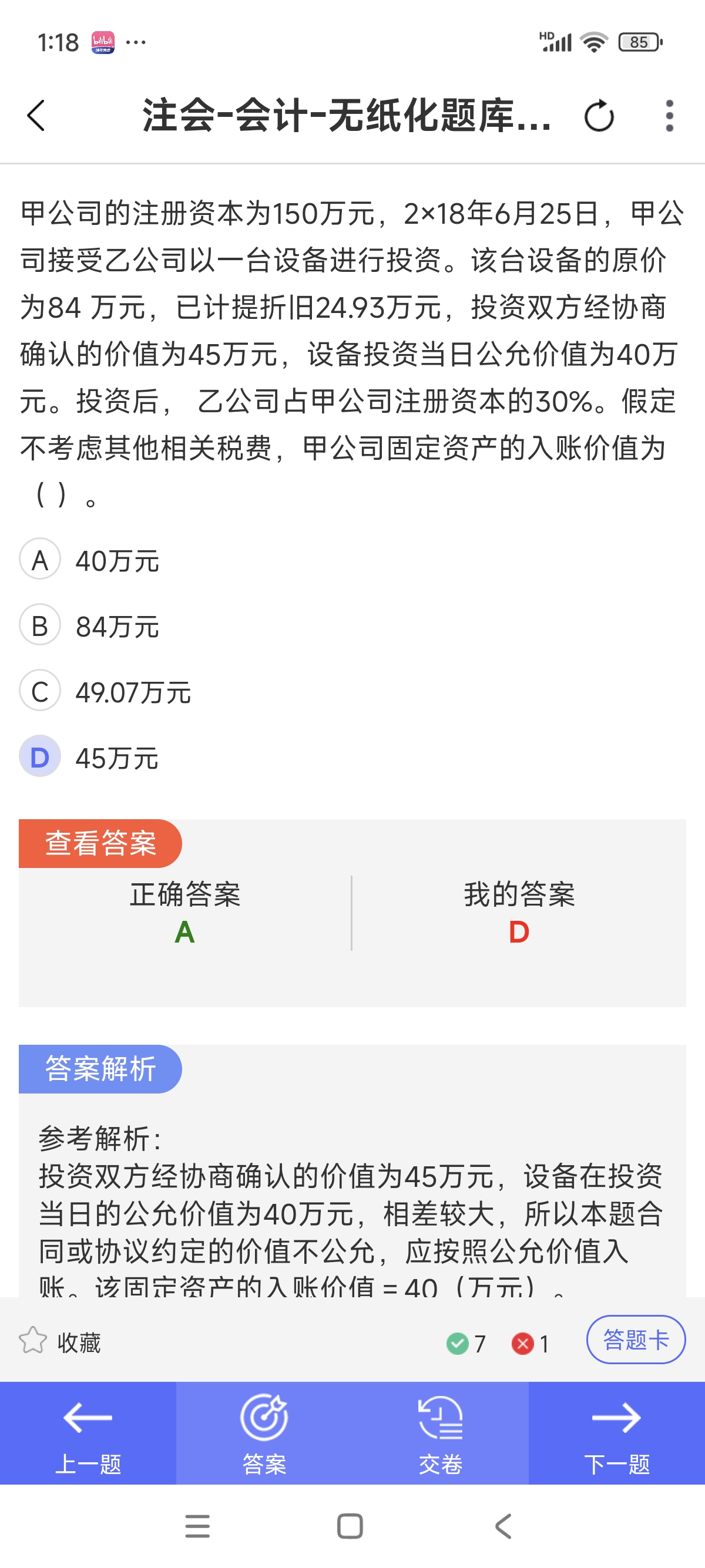Refresh the page with the reload icon

tap(599, 116)
